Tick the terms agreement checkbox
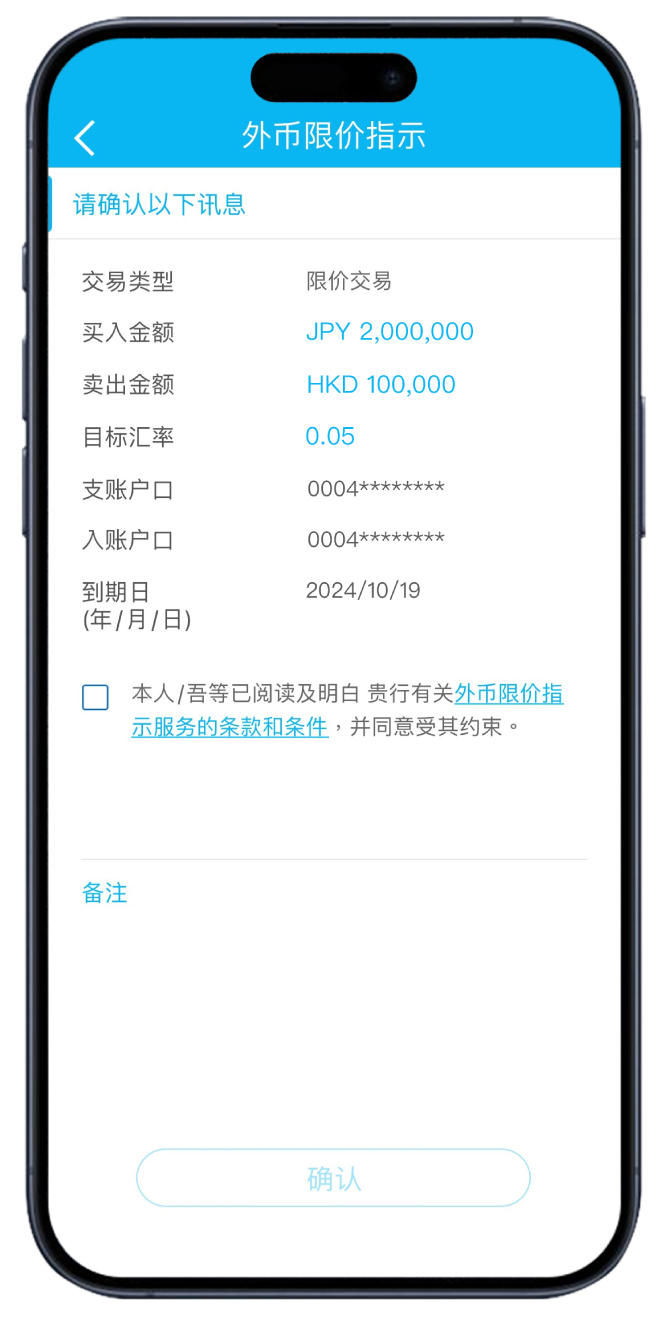This screenshot has width=672, height=1320. tap(95, 697)
